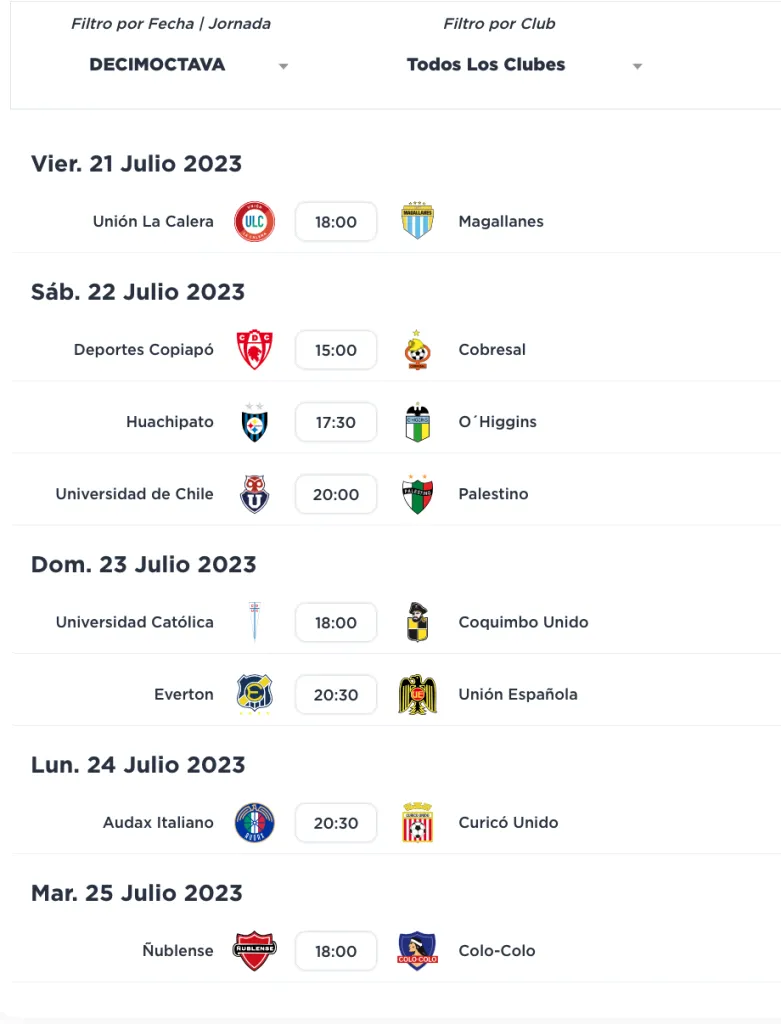The width and height of the screenshot is (781, 1024).
Task: Select the Palestino club badge
Action: tap(418, 493)
